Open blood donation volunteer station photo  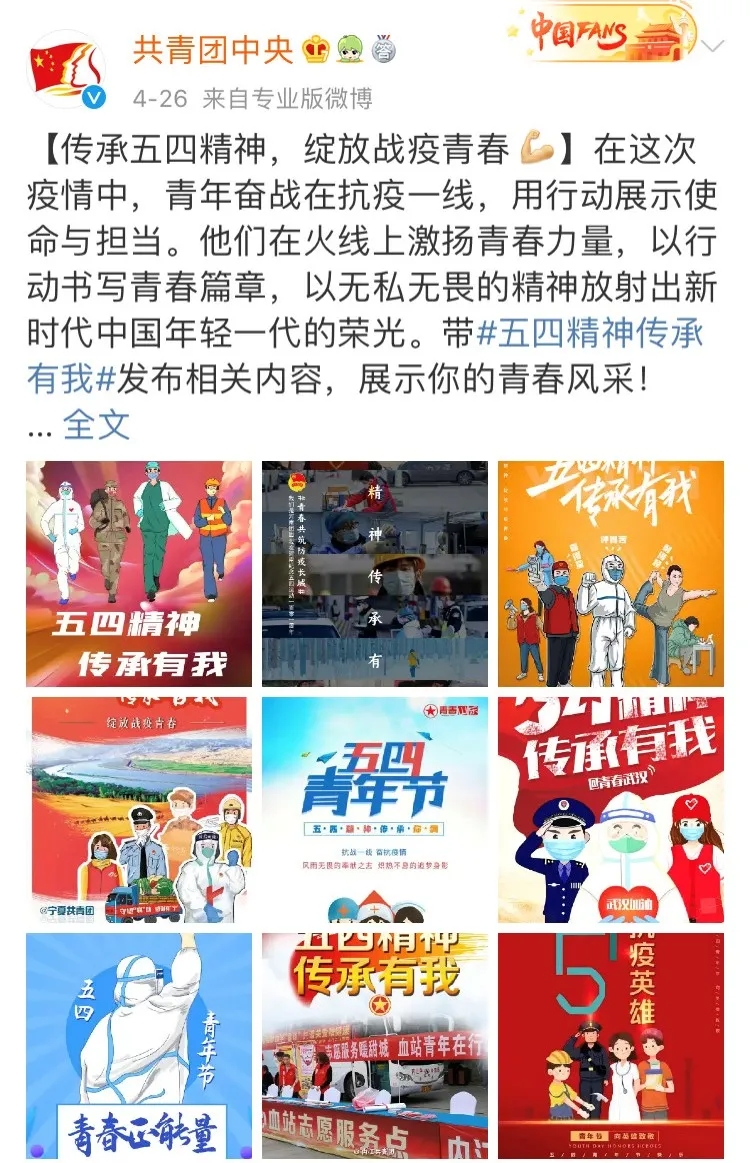[x=375, y=1045]
